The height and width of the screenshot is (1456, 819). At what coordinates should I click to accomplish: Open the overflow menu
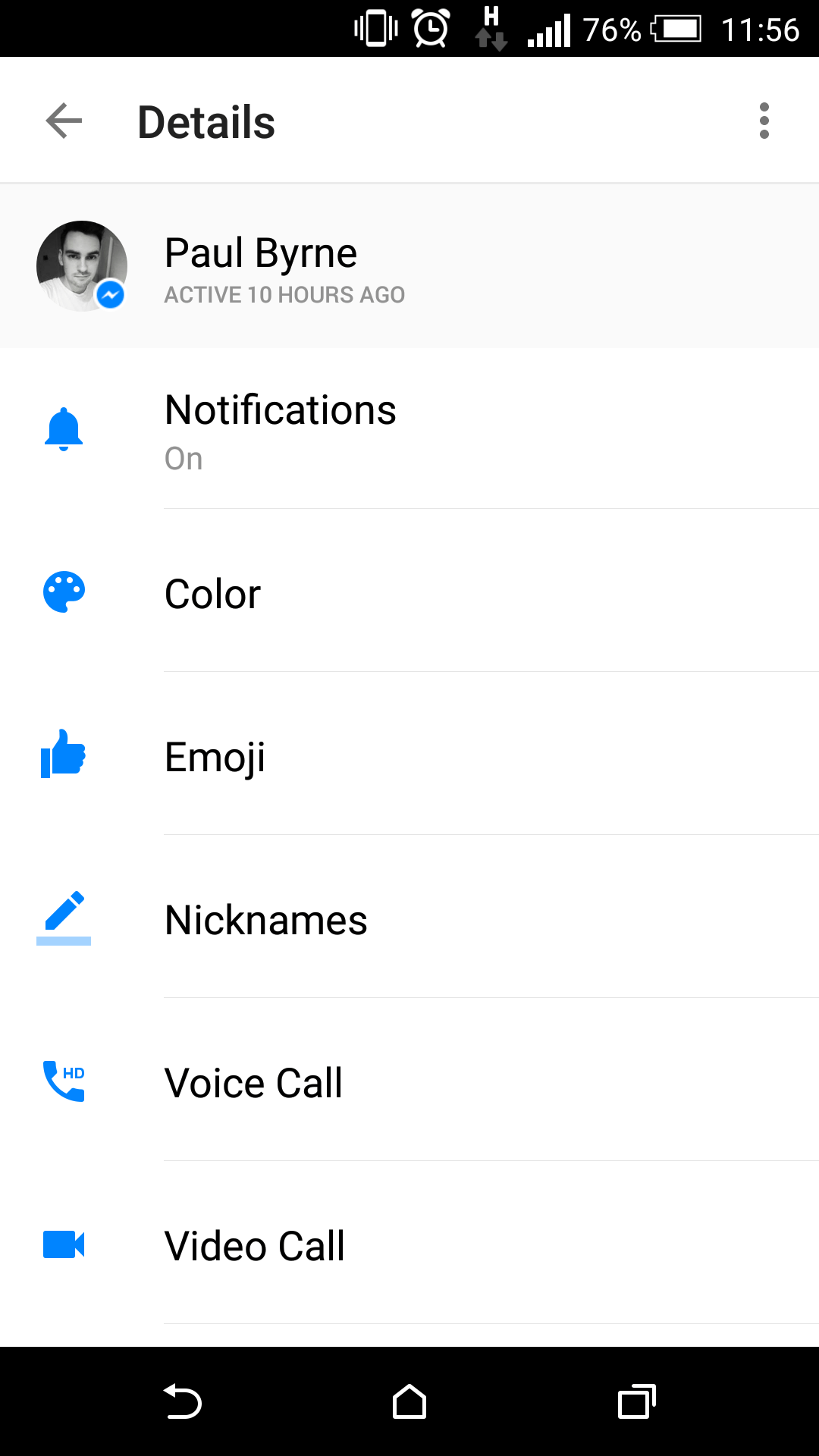764,121
